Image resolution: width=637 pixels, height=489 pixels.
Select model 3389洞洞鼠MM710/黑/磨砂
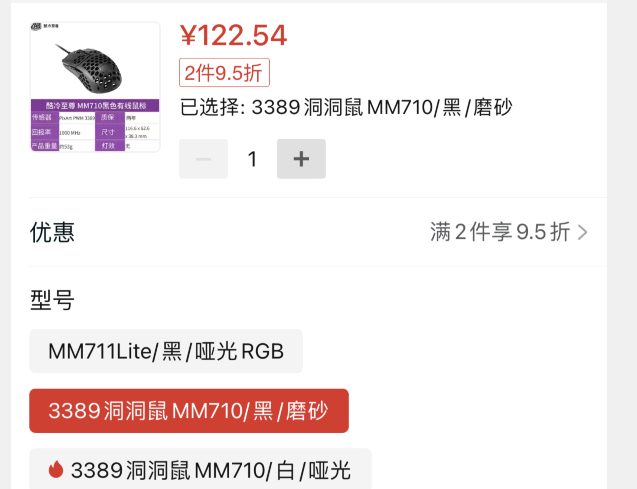(189, 411)
